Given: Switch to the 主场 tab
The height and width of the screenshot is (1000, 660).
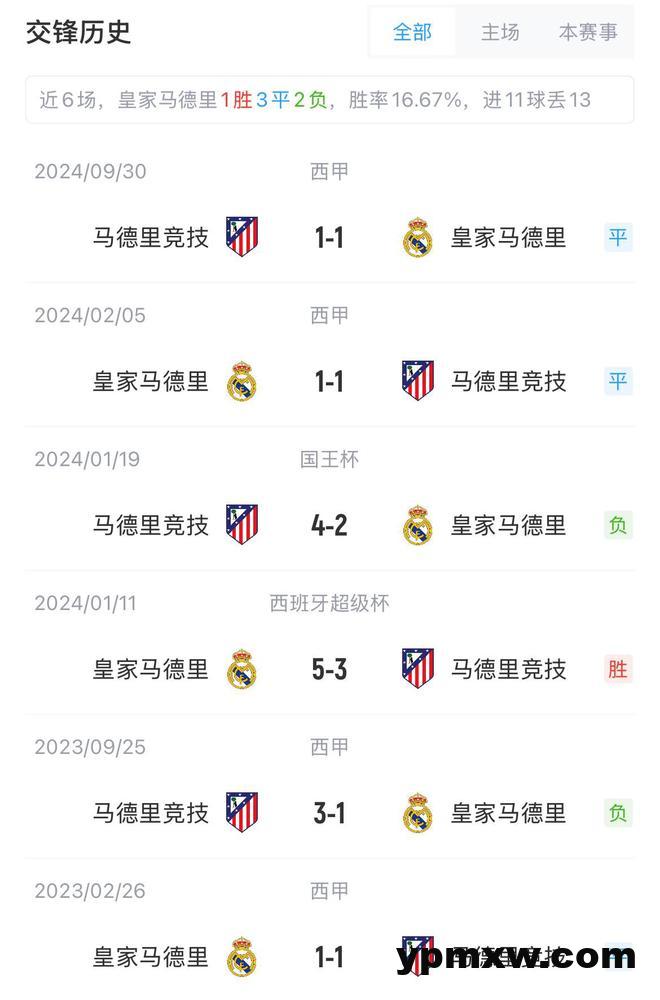Looking at the screenshot, I should [x=500, y=32].
